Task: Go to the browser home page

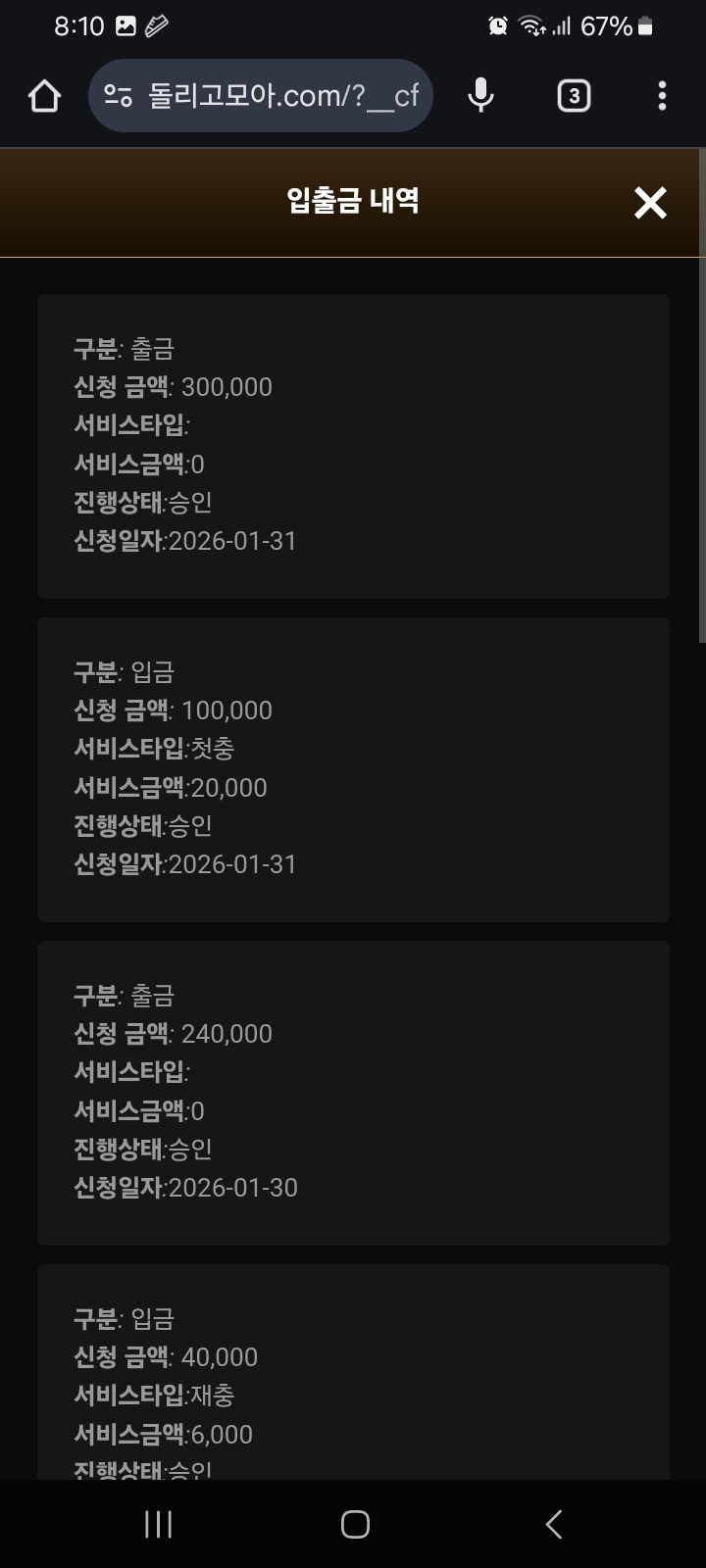Action: click(45, 96)
